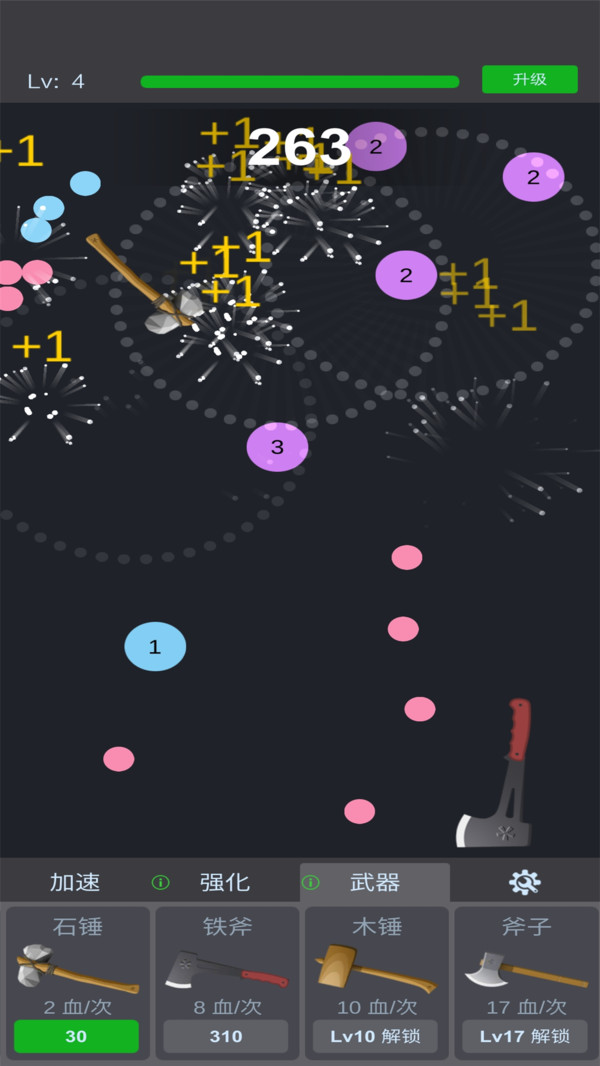Tap the 木锤 Lv10 解锁 button
Screen dimensions: 600x1066
pos(375,1036)
